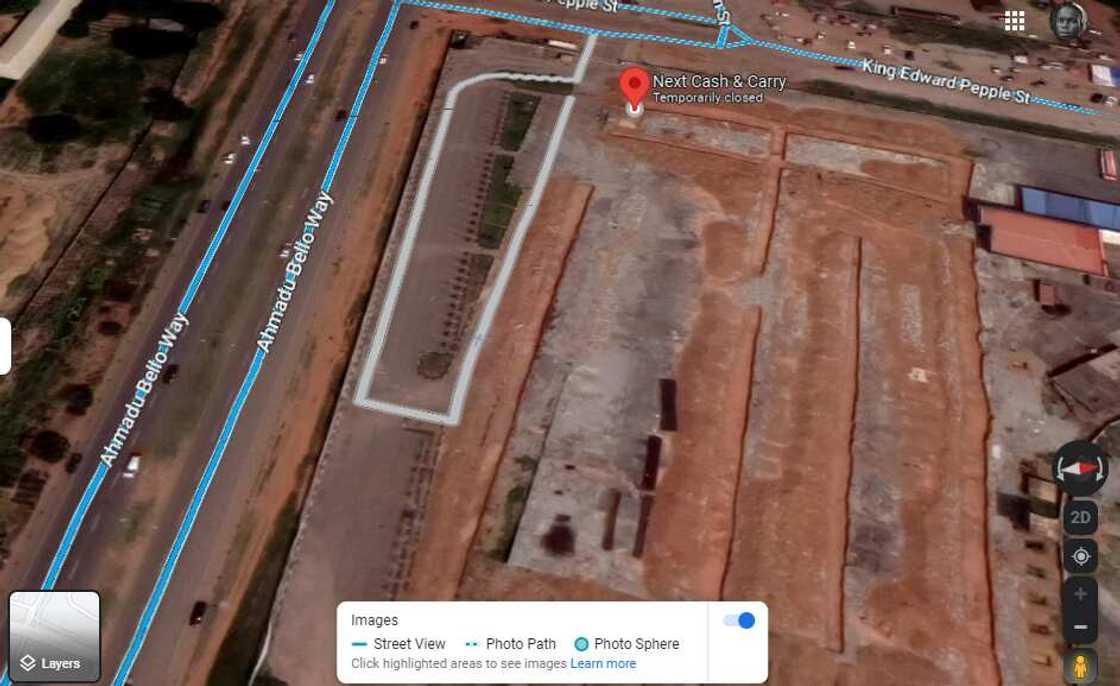The image size is (1120, 686).
Task: Reset the compass to north
Action: (1080, 468)
